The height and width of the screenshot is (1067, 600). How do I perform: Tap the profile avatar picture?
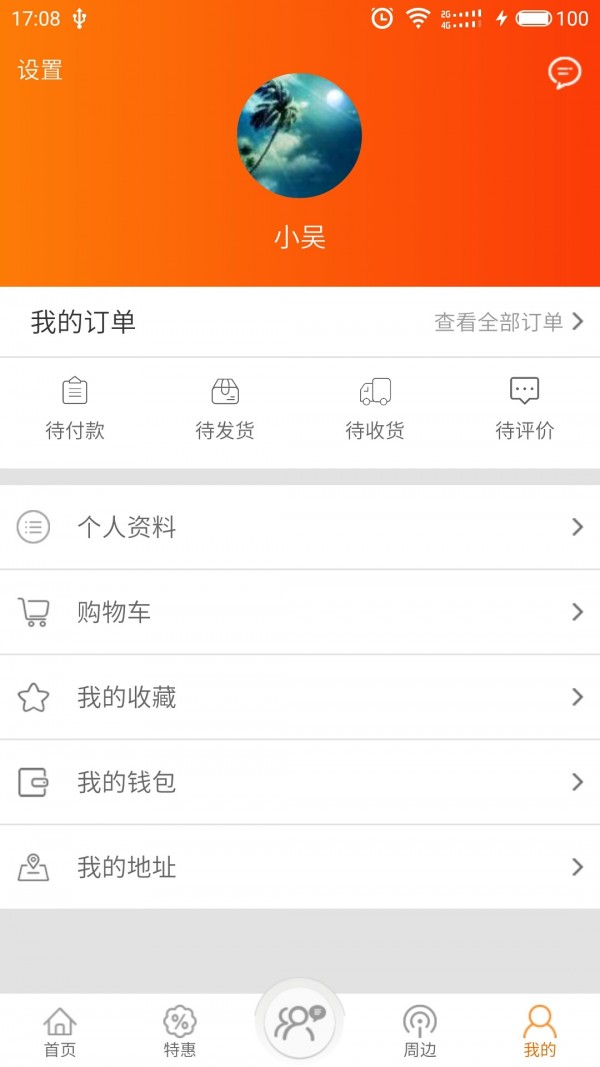[x=299, y=135]
